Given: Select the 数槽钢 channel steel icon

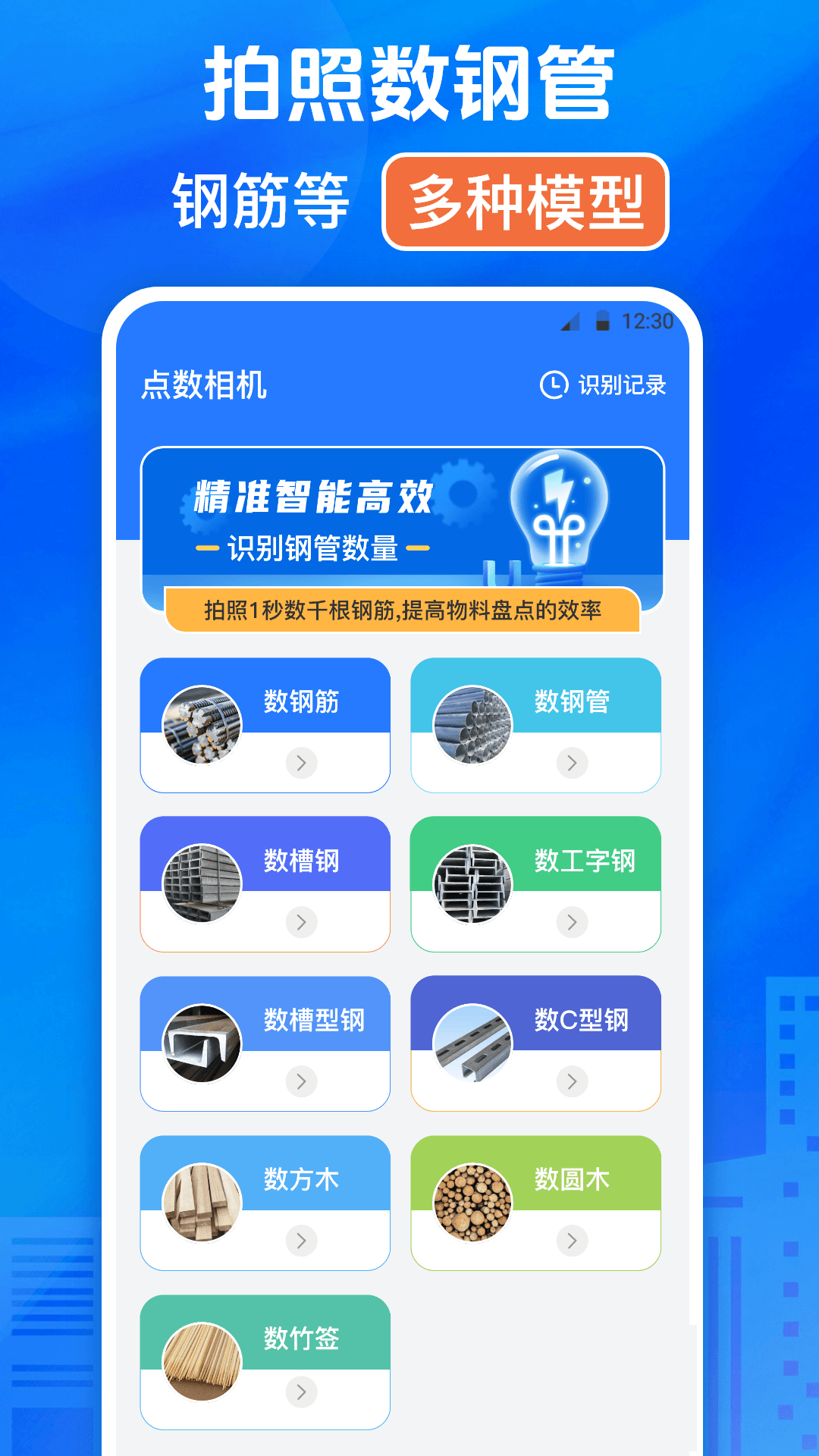Looking at the screenshot, I should point(201,882).
